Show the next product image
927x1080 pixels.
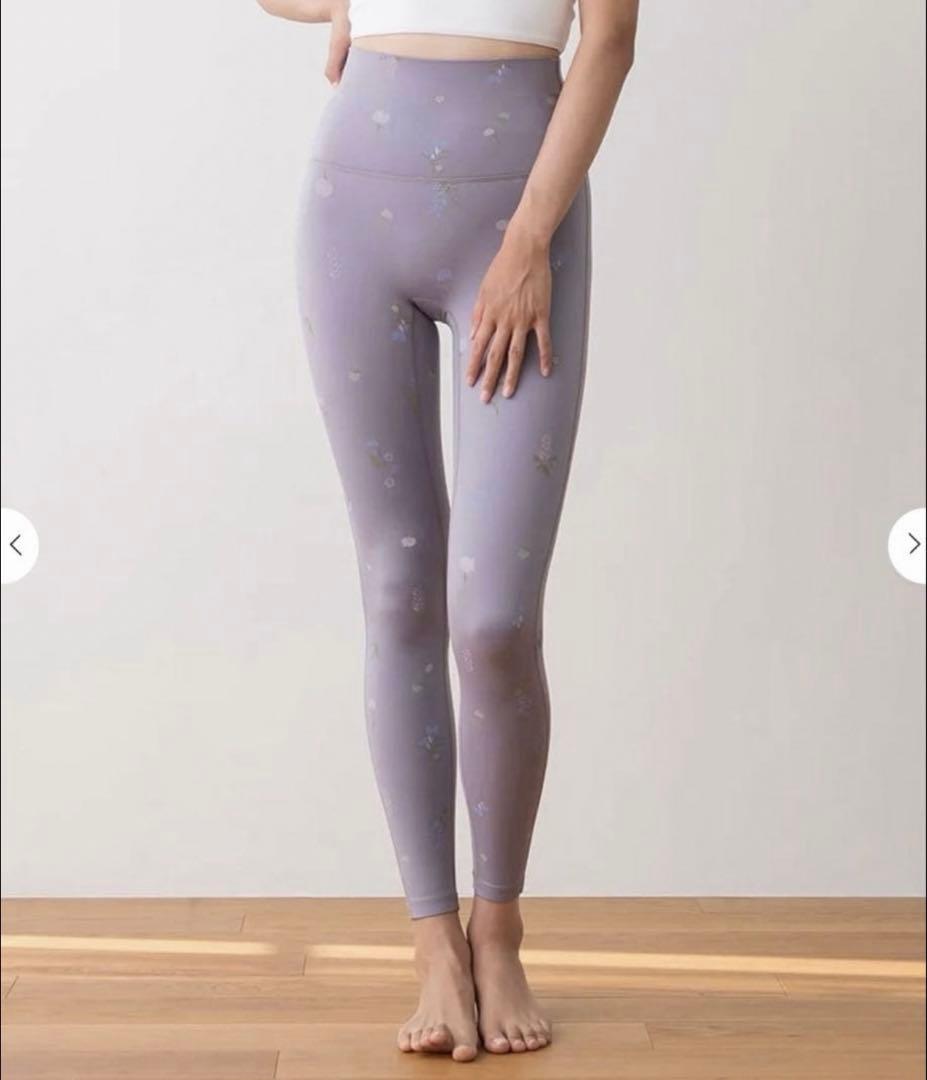tap(911, 545)
